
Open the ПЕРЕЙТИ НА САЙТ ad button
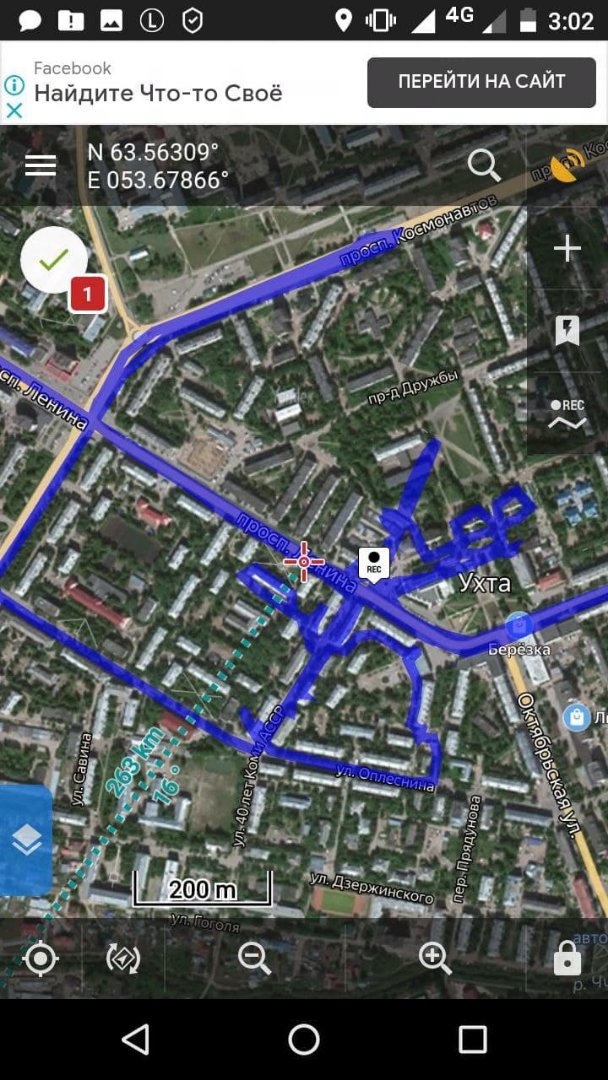click(481, 82)
